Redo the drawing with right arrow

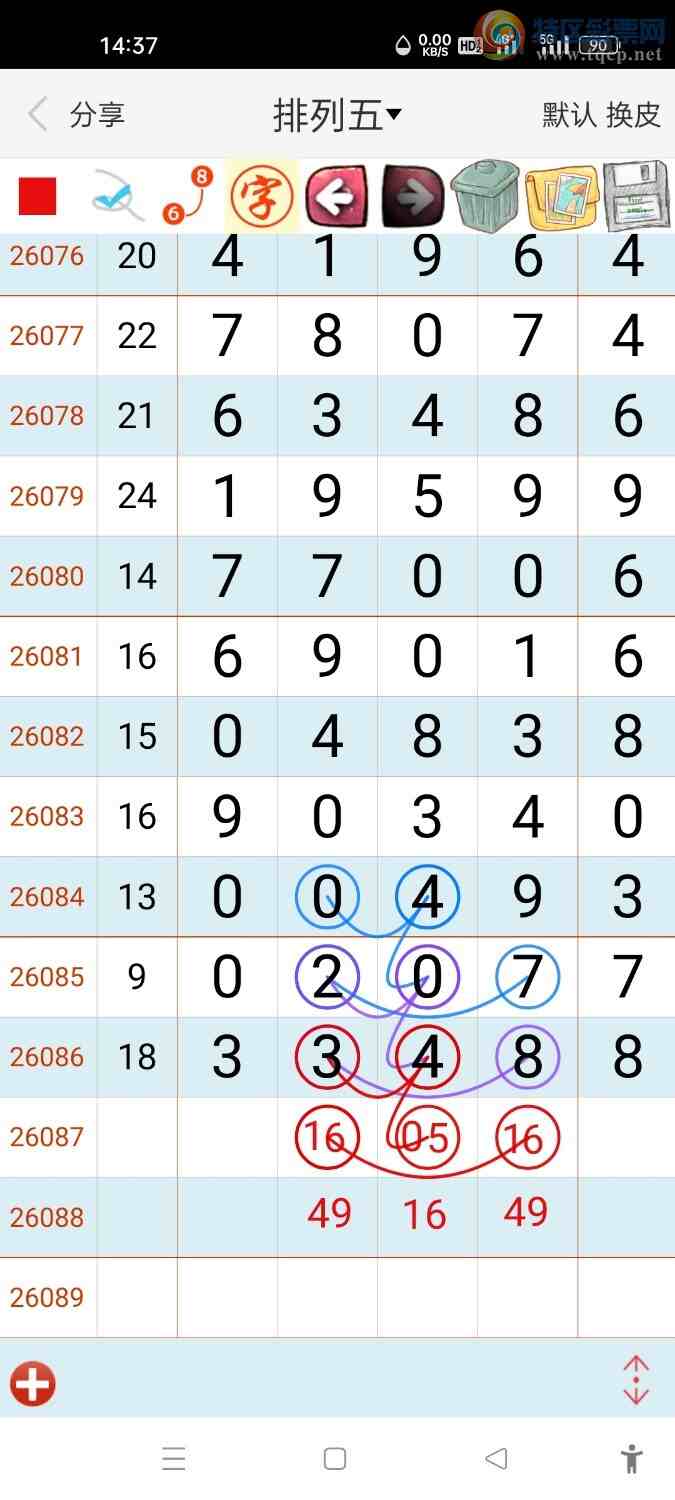tap(411, 196)
